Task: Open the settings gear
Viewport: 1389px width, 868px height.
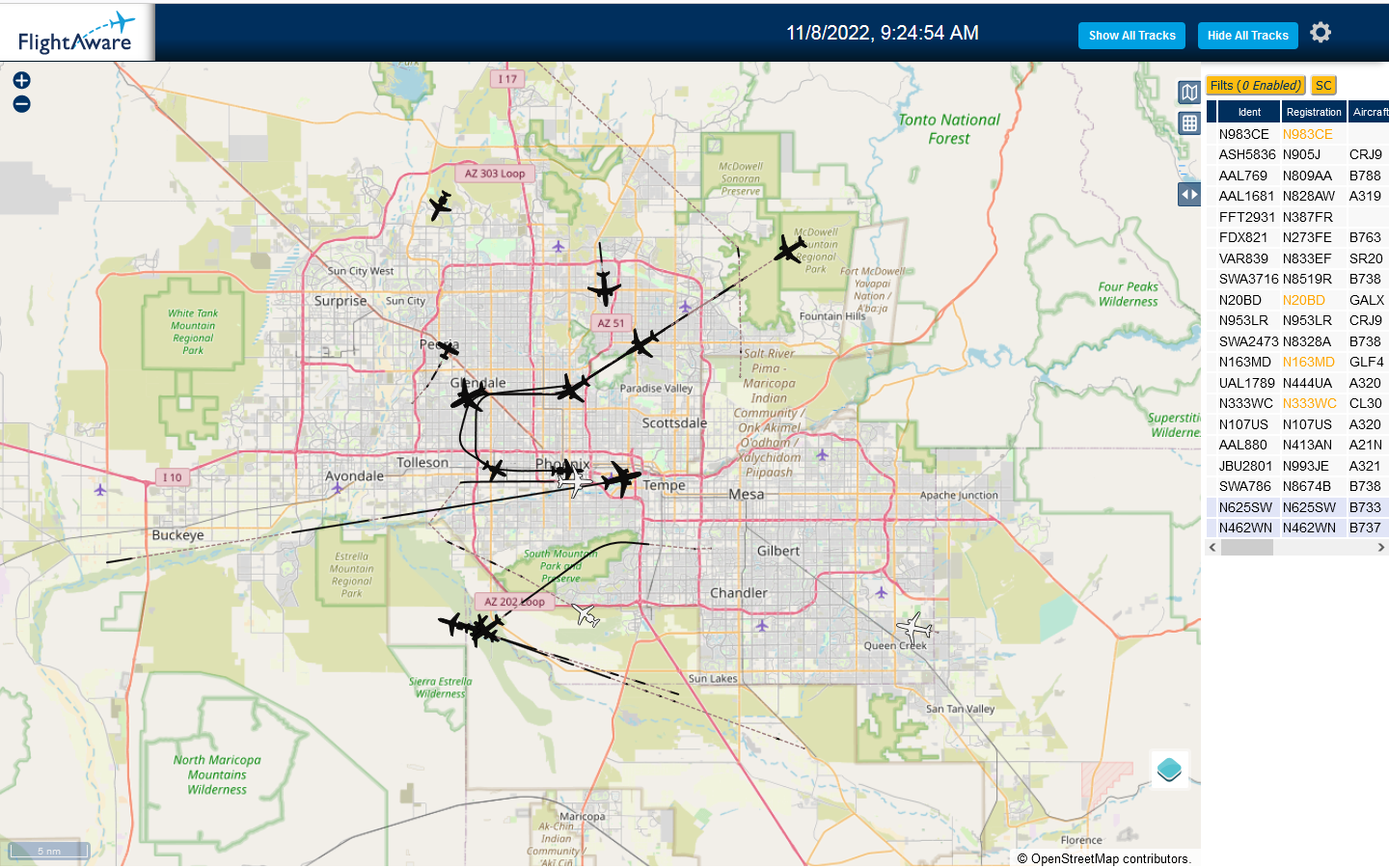Action: [x=1321, y=33]
